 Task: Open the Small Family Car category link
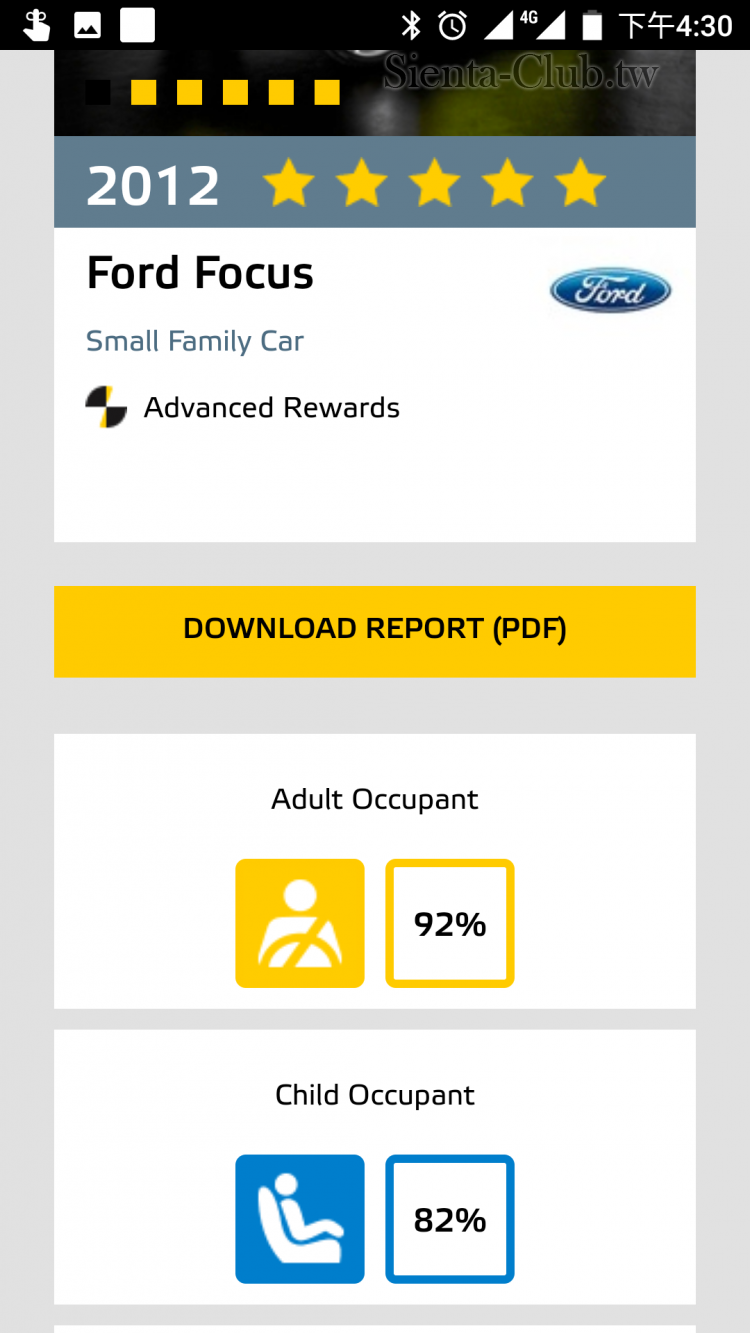coord(195,342)
